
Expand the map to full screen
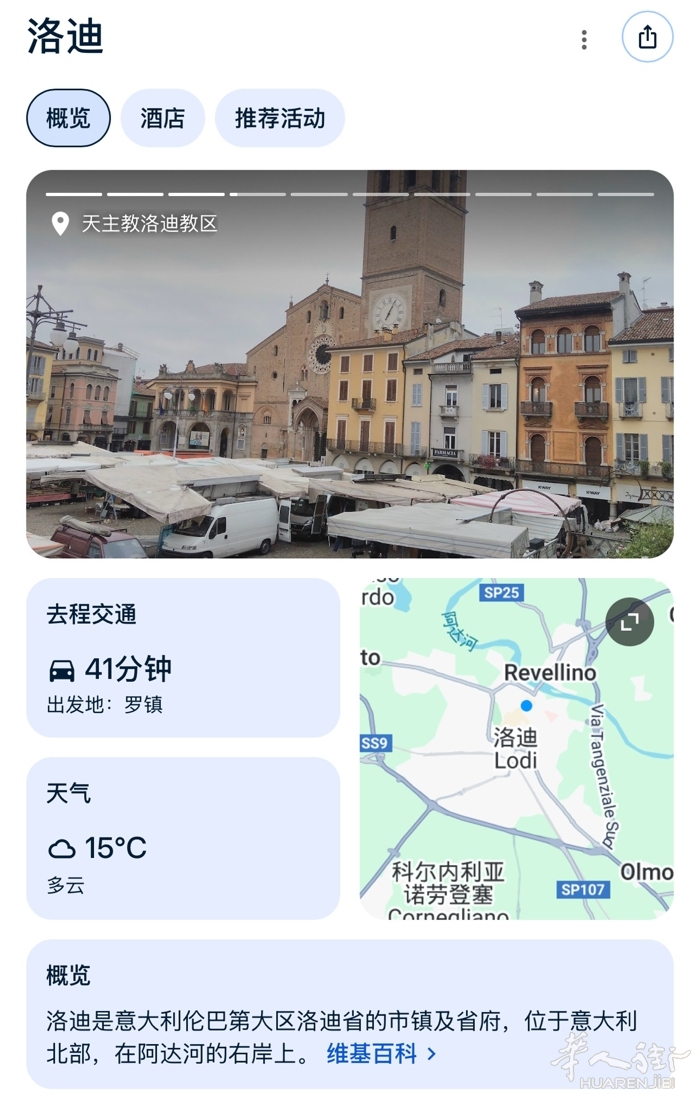tap(630, 622)
